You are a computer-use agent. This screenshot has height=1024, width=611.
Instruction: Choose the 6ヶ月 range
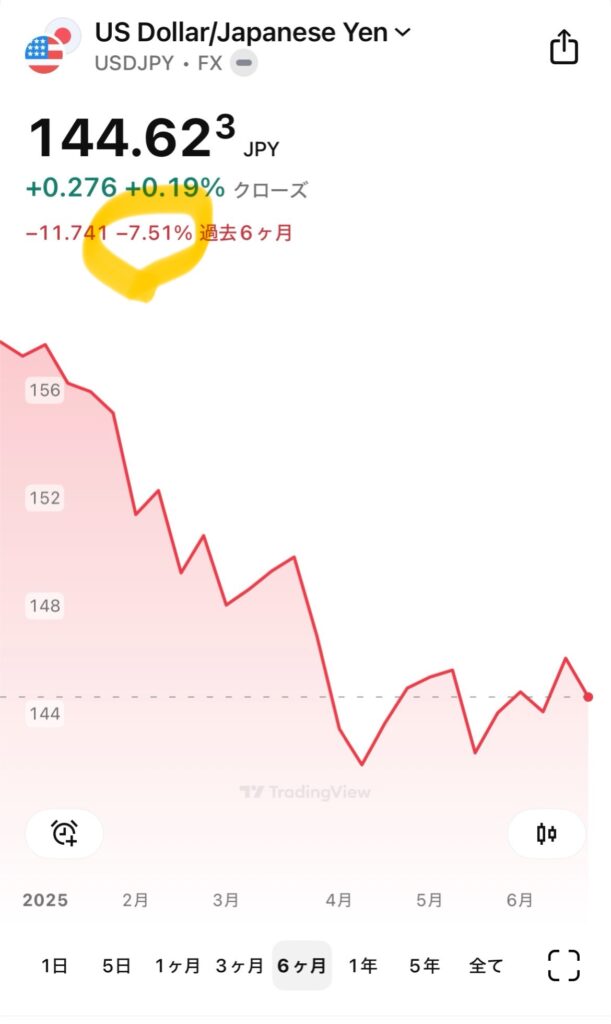tap(302, 965)
